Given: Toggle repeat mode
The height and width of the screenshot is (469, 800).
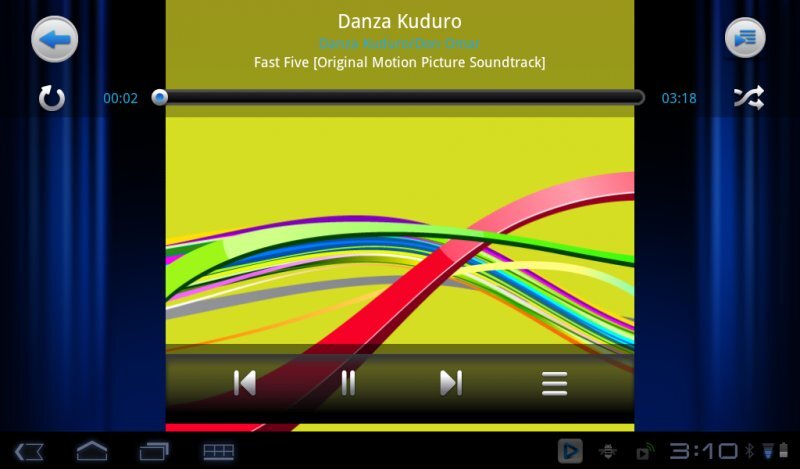Looking at the screenshot, I should pos(52,98).
